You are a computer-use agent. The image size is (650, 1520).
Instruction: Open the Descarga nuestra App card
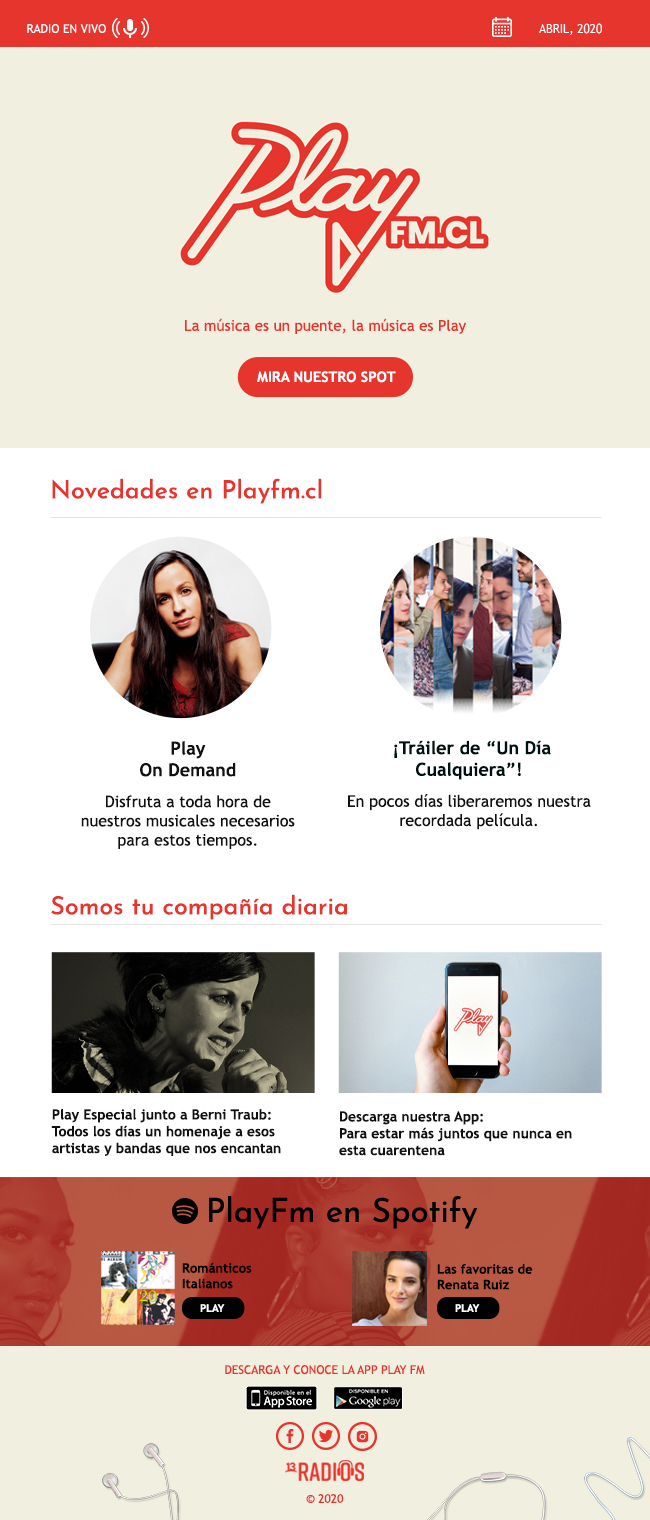[x=470, y=1022]
